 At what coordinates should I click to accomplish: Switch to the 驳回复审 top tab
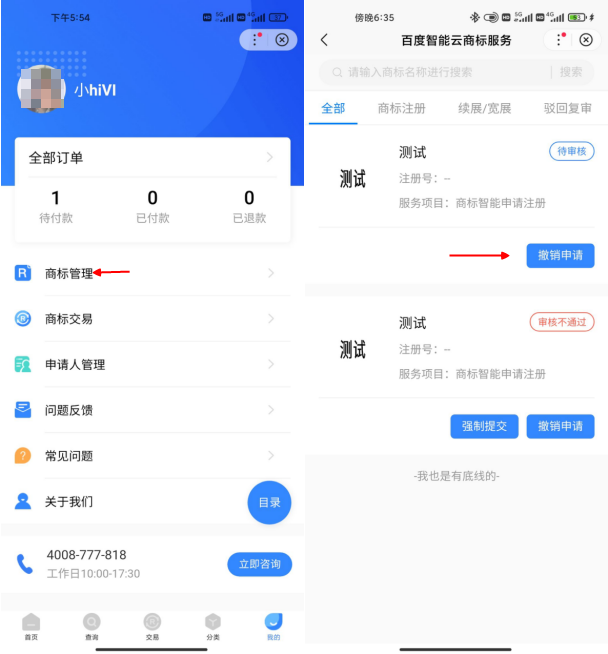click(x=567, y=108)
